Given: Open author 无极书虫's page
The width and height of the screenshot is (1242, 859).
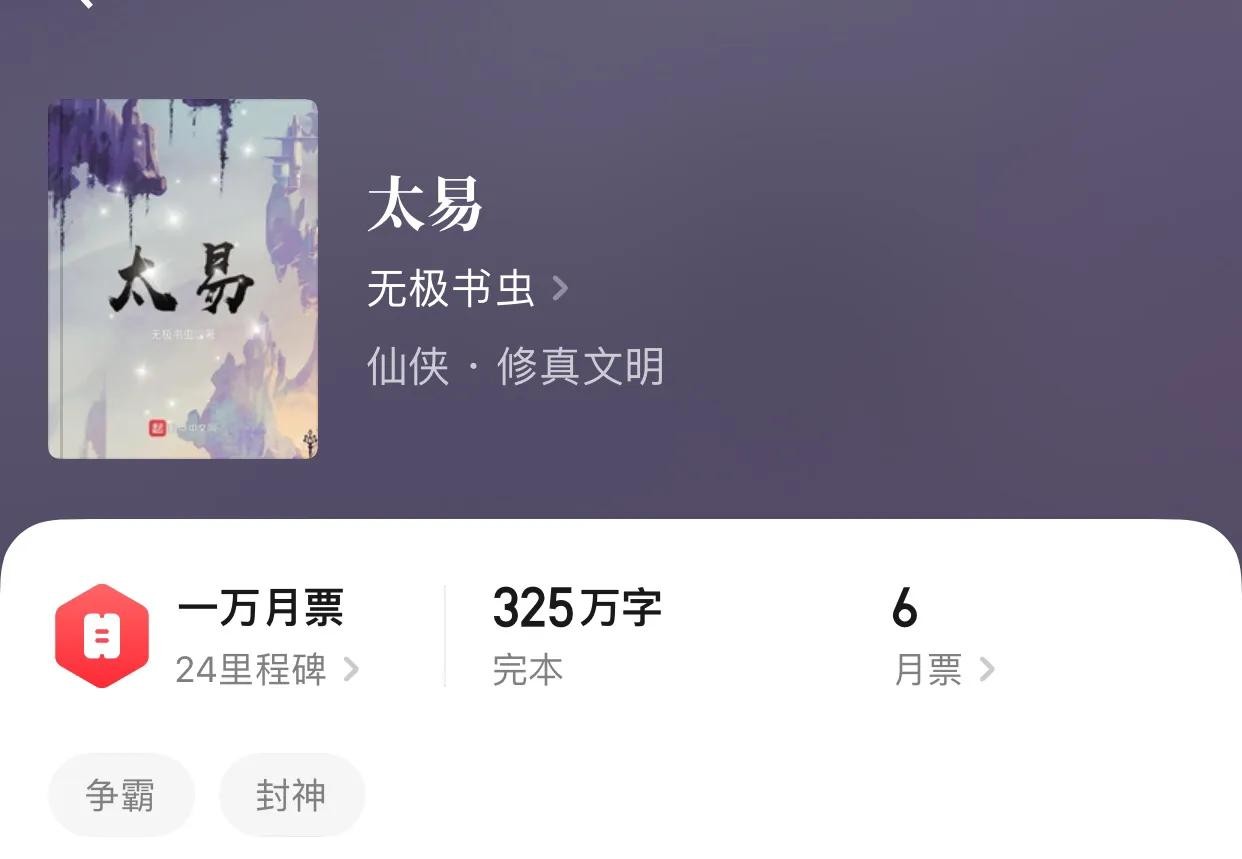Looking at the screenshot, I should coord(467,290).
